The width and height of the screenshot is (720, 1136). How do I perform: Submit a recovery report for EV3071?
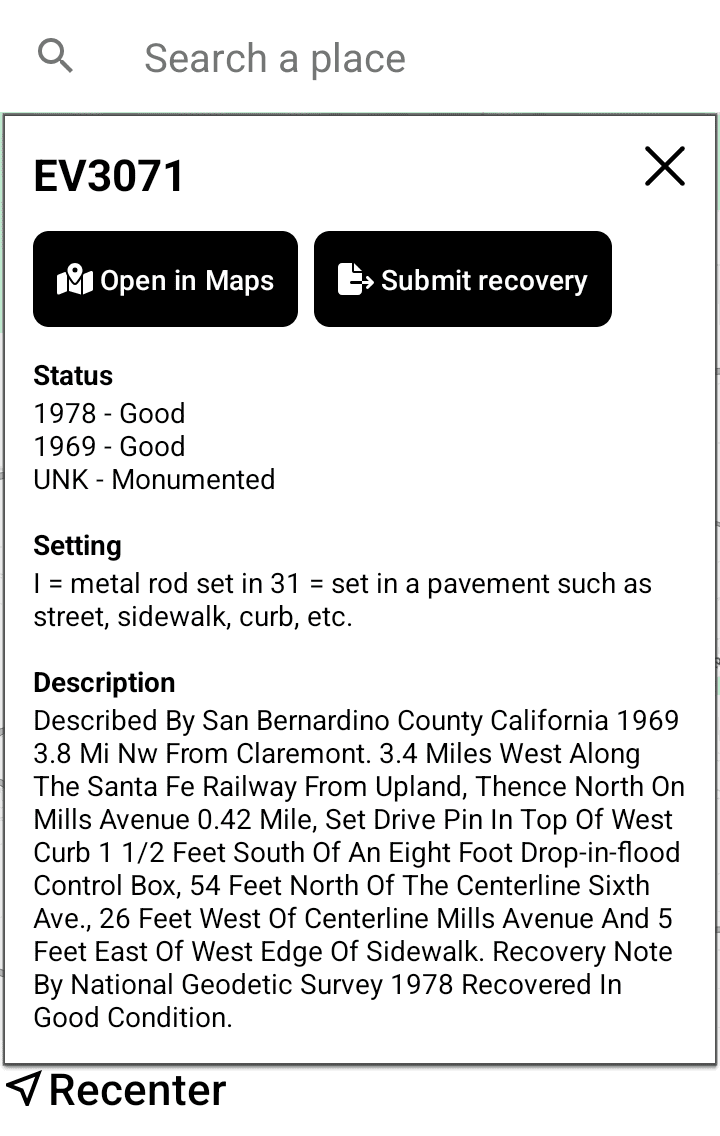click(x=462, y=279)
